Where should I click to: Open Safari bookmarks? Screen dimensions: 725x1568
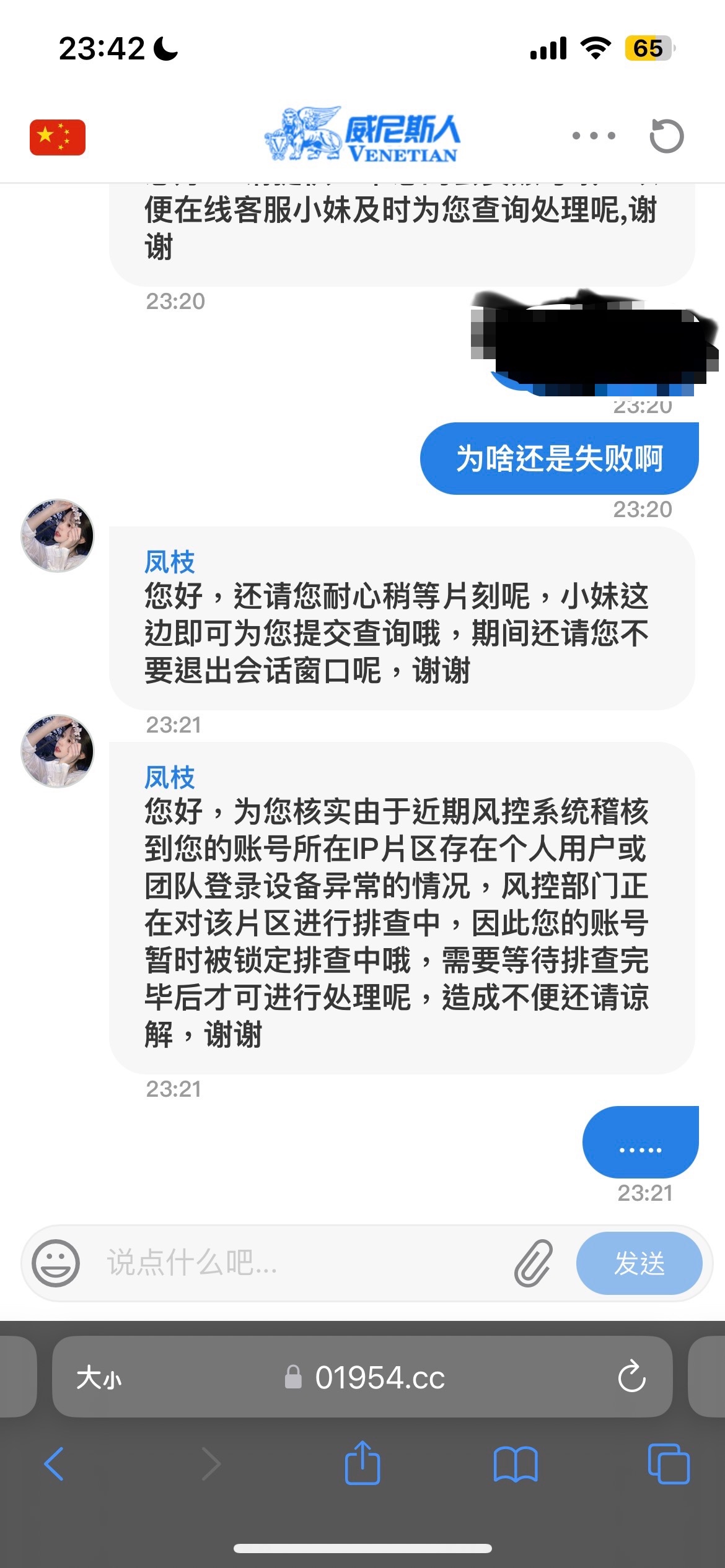pyautogui.click(x=516, y=1464)
